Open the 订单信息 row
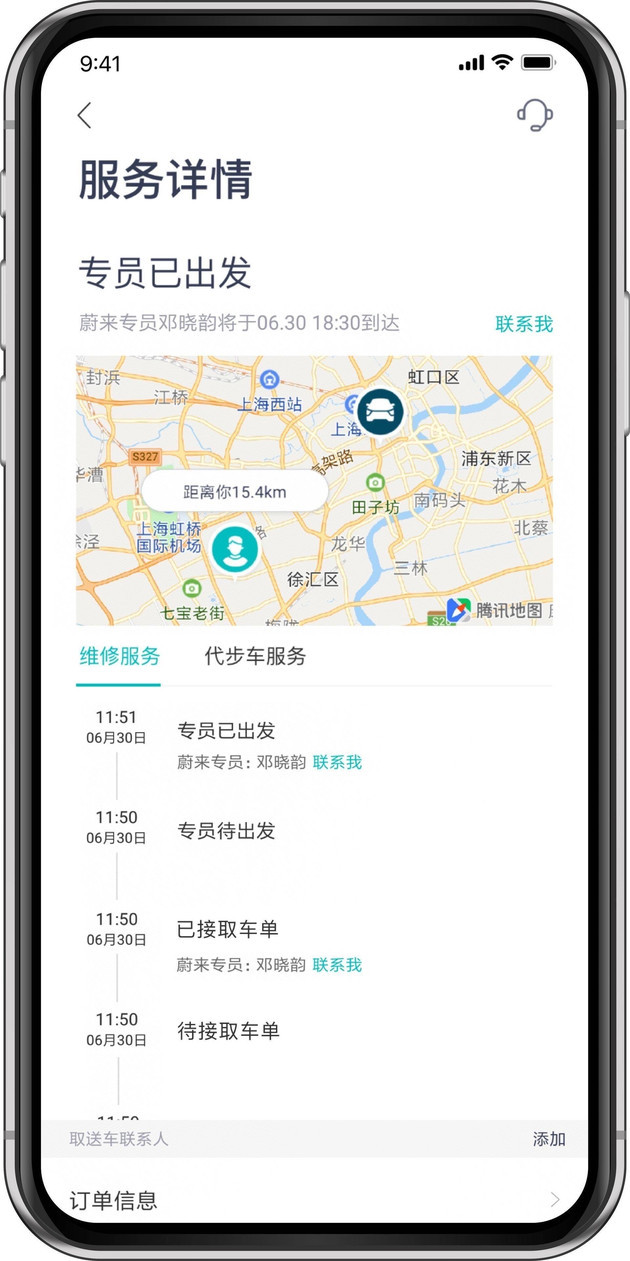 pyautogui.click(x=314, y=1200)
